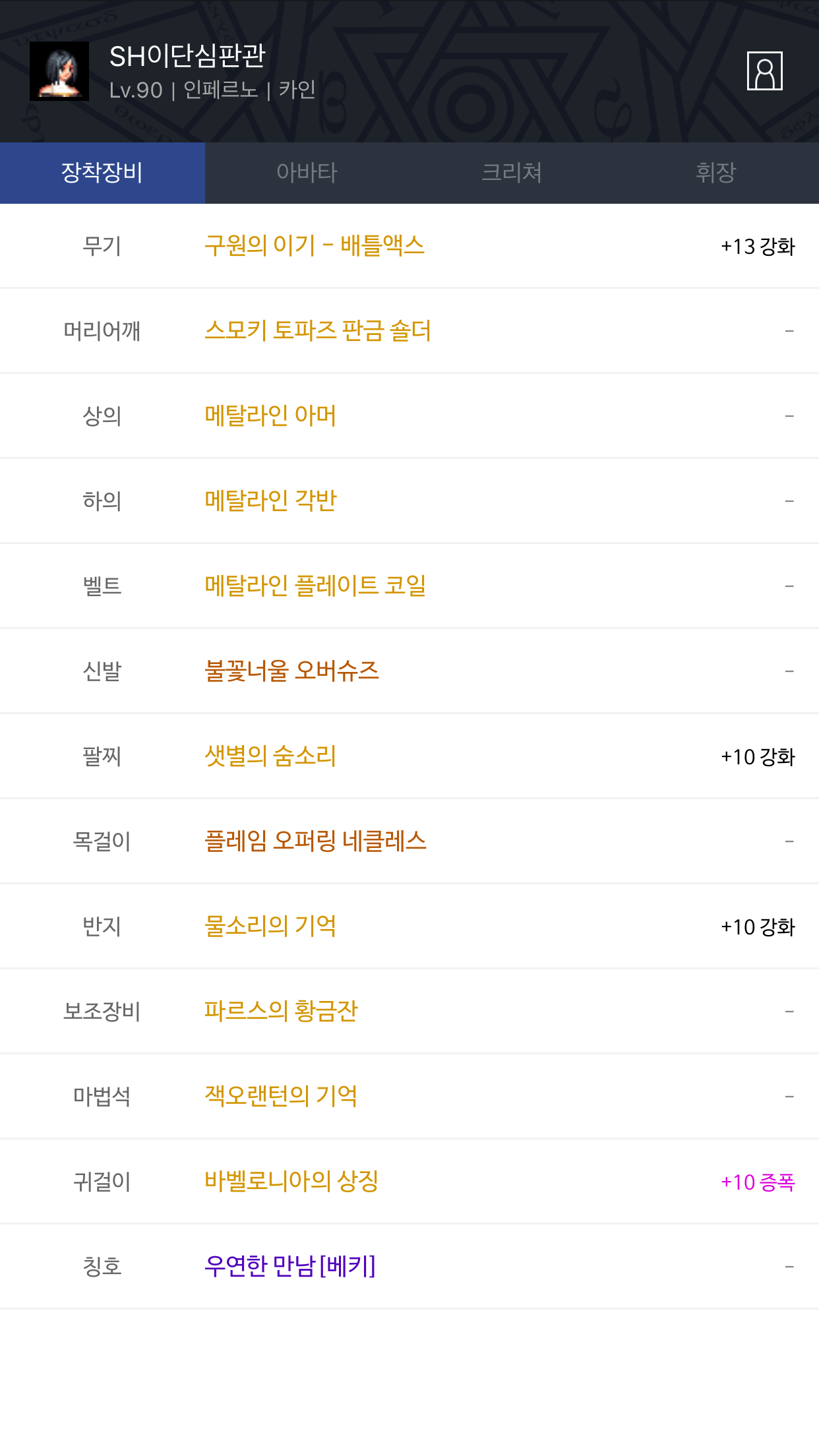Screen dimensions: 819x1456
Task: Tap the character avatar portrait
Action: (x=59, y=71)
